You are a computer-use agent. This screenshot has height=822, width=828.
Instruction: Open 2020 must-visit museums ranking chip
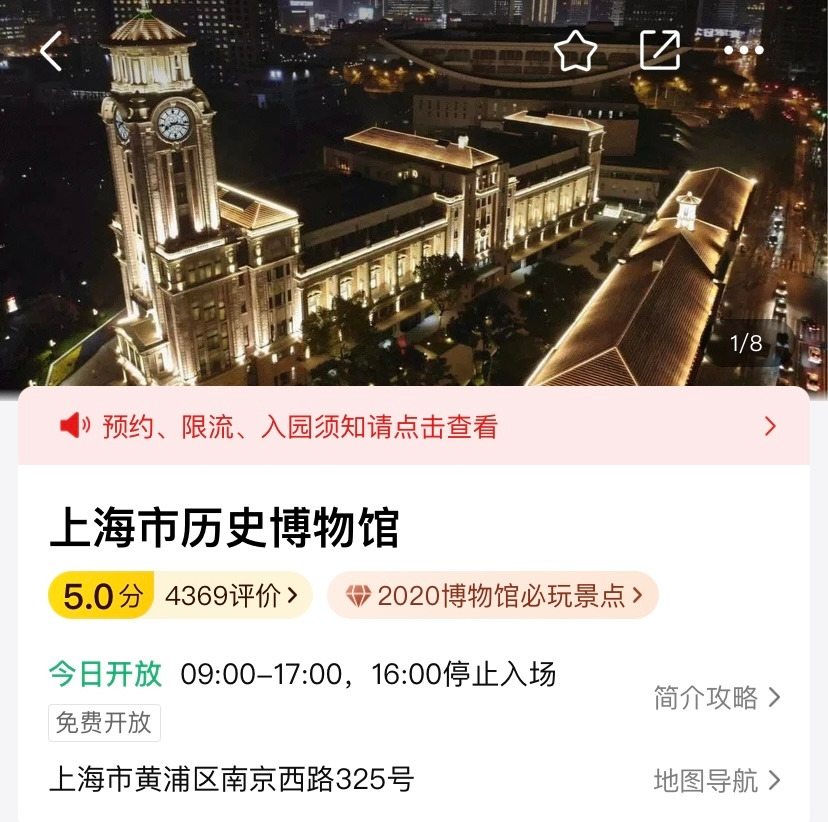493,596
